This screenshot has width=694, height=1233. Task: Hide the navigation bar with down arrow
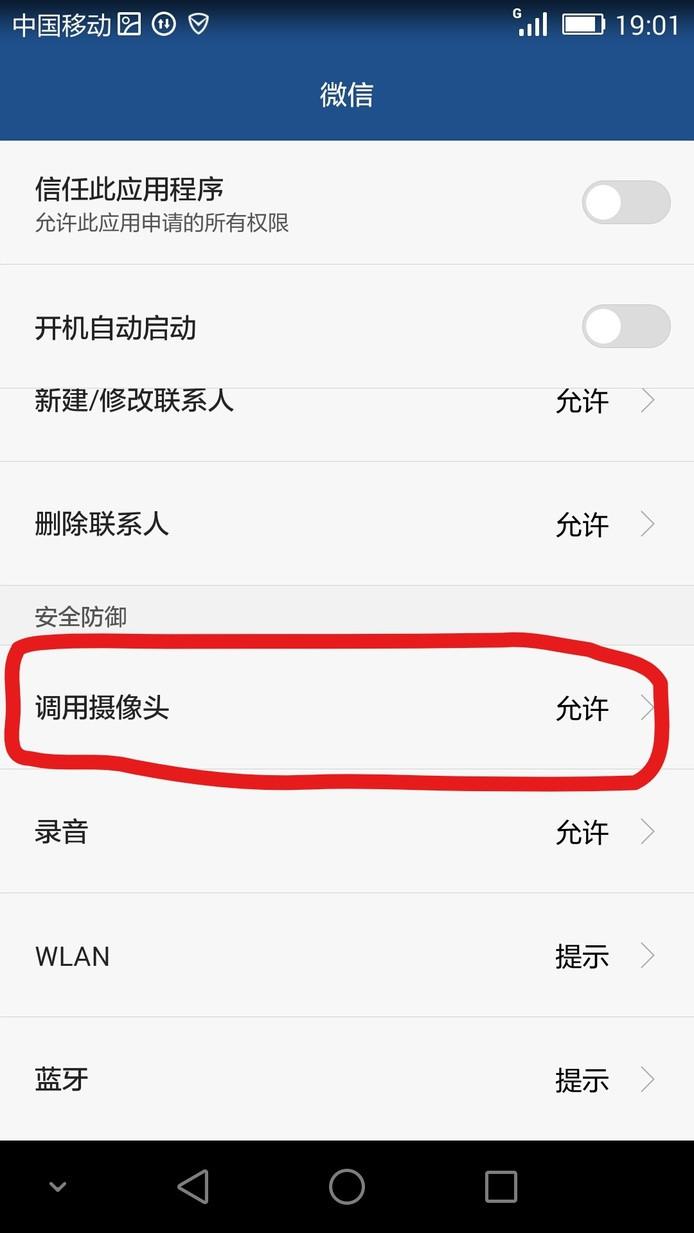58,1187
